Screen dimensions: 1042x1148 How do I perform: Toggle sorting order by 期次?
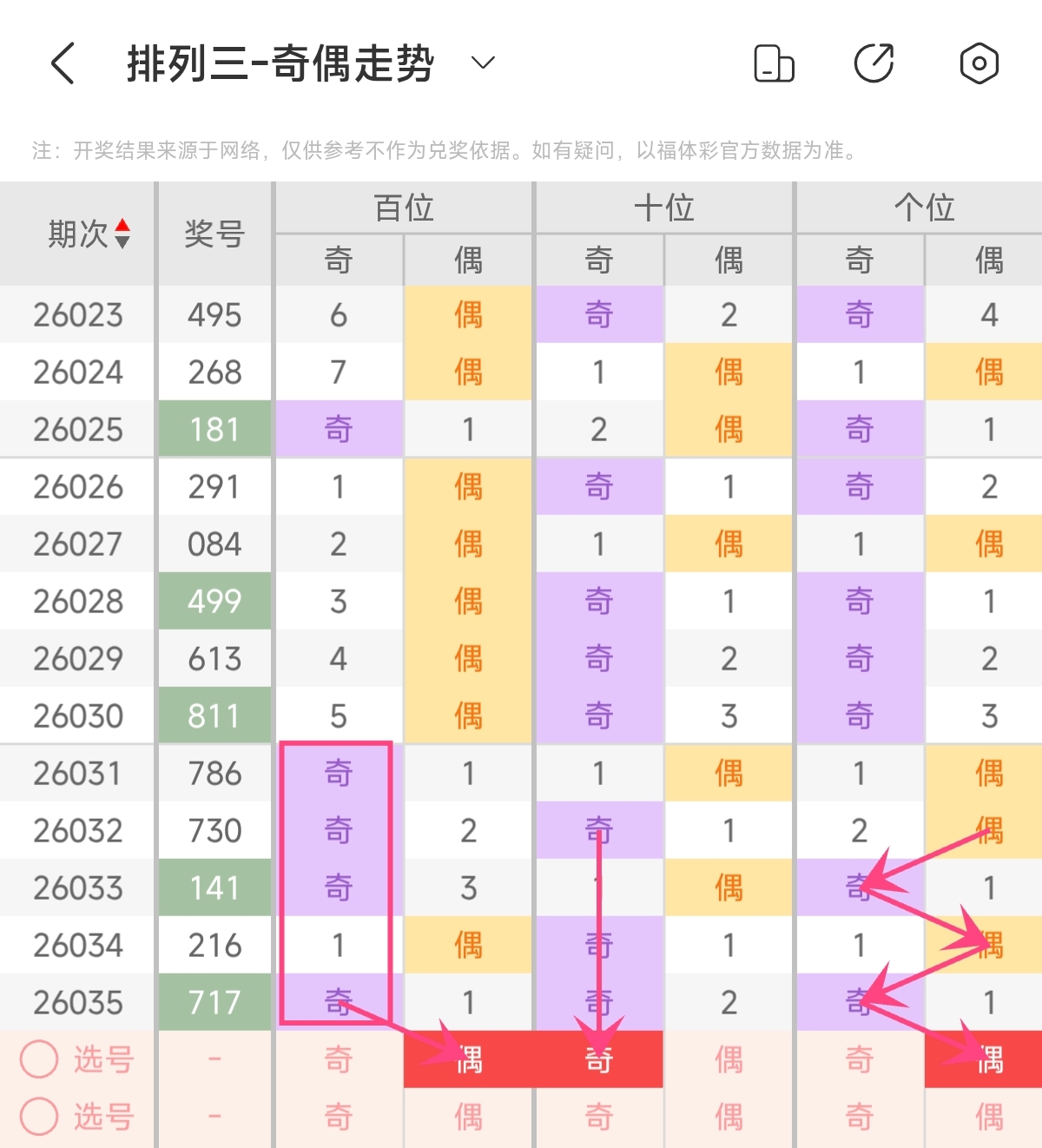[122, 234]
